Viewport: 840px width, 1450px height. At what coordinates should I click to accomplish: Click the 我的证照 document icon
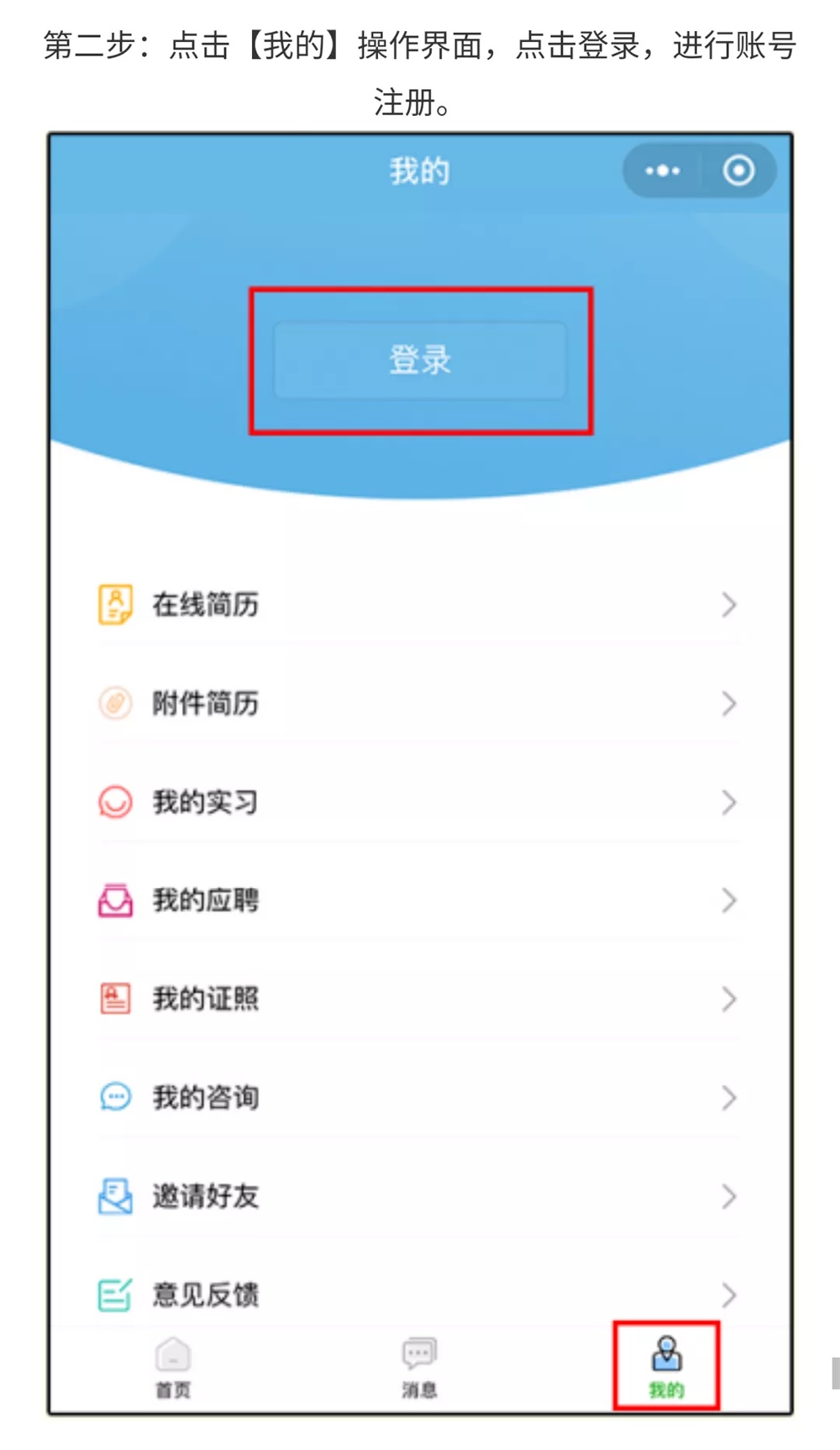(117, 999)
